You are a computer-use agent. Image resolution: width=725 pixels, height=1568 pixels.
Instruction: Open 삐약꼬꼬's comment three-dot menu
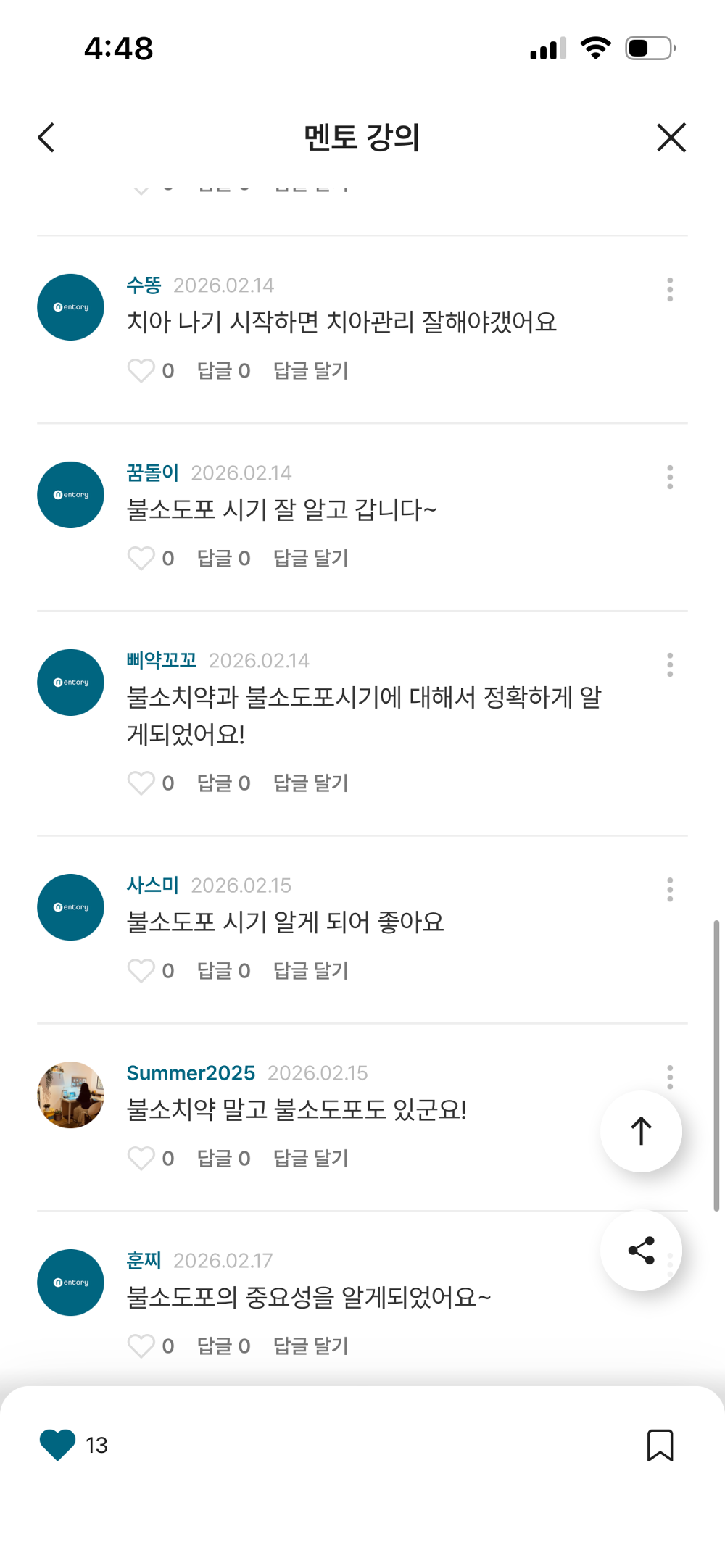click(669, 664)
